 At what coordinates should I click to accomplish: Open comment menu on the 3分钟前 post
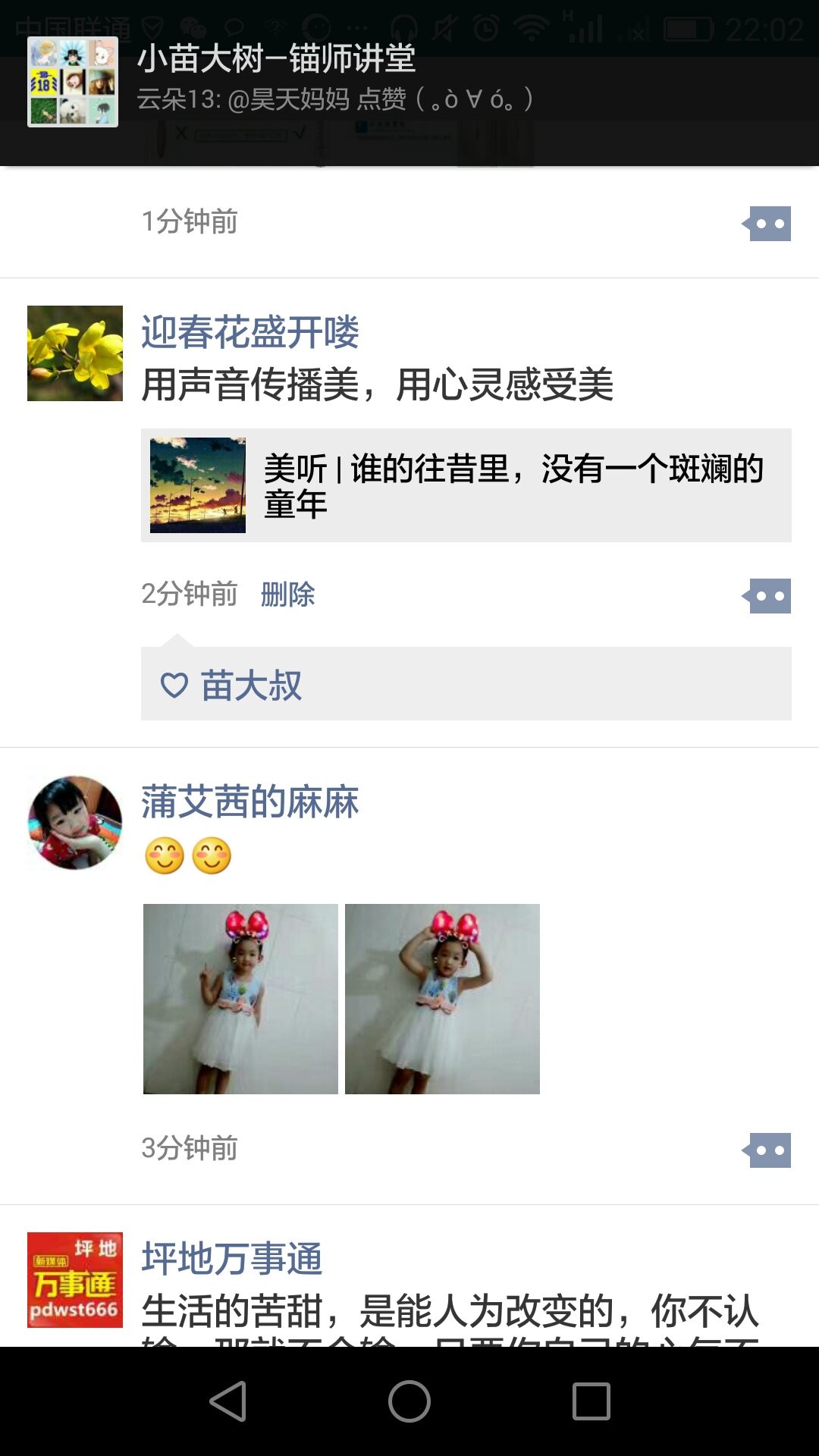[x=768, y=1150]
